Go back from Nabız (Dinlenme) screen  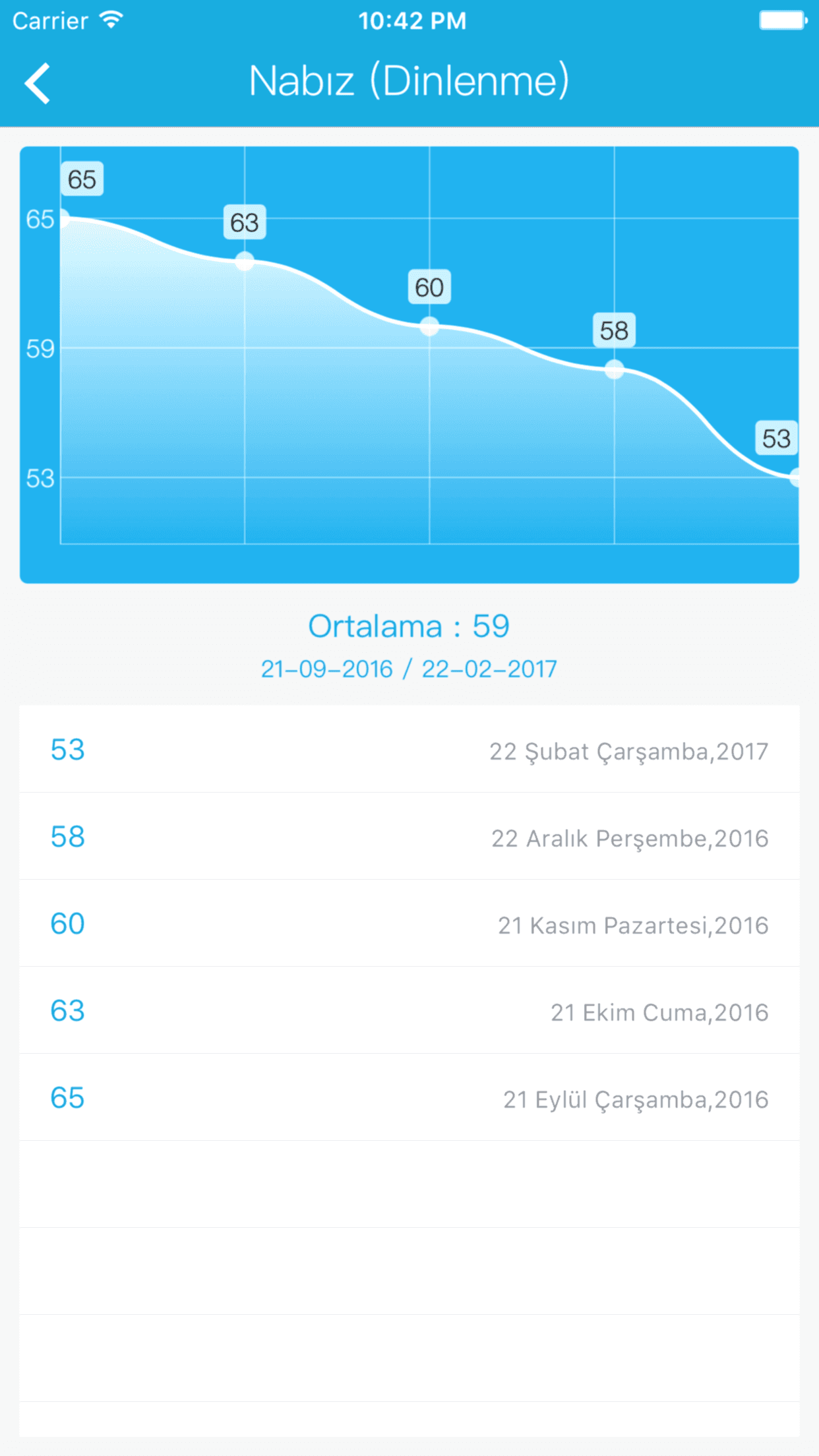38,83
